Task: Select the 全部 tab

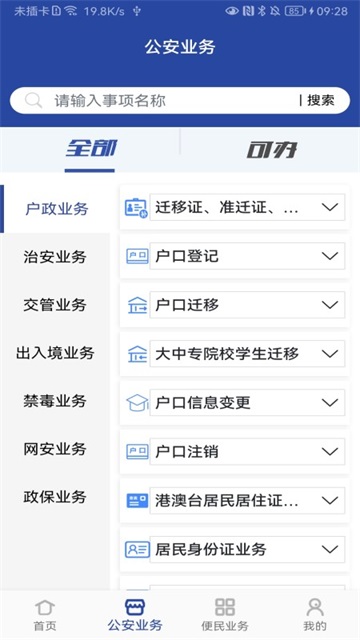Action: click(x=91, y=149)
